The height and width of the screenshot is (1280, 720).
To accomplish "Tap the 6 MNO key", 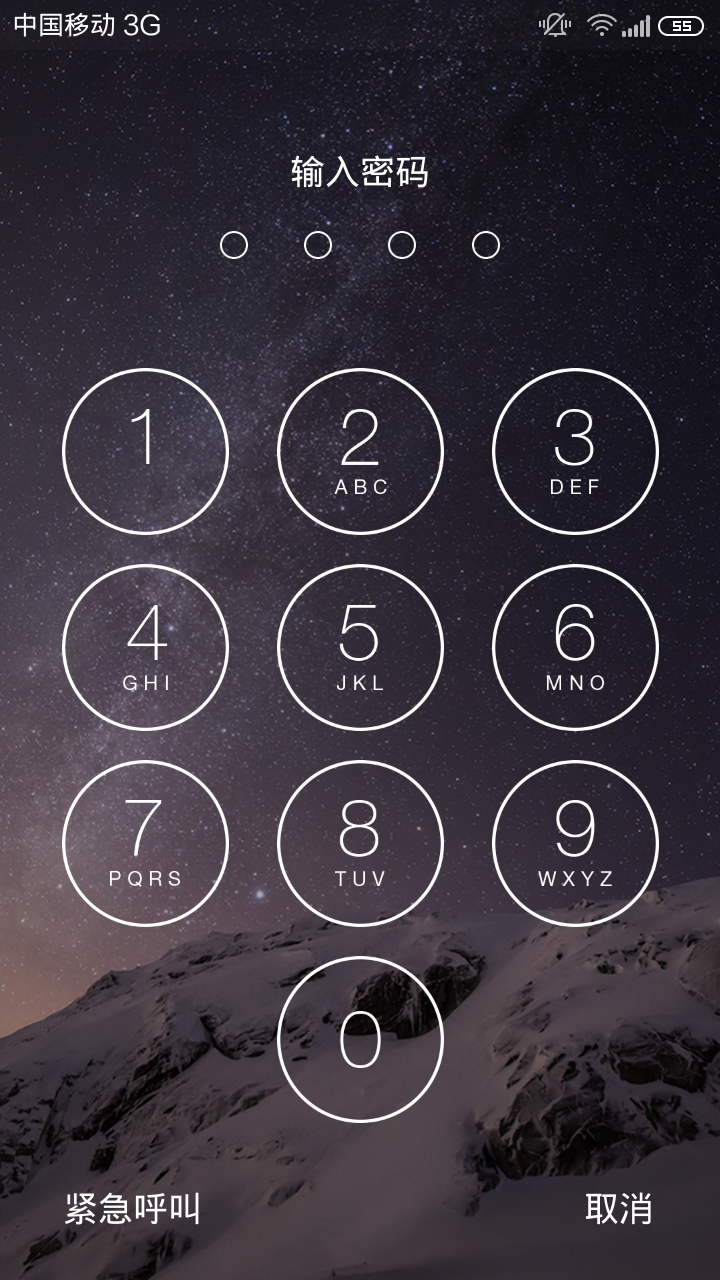I will [575, 647].
